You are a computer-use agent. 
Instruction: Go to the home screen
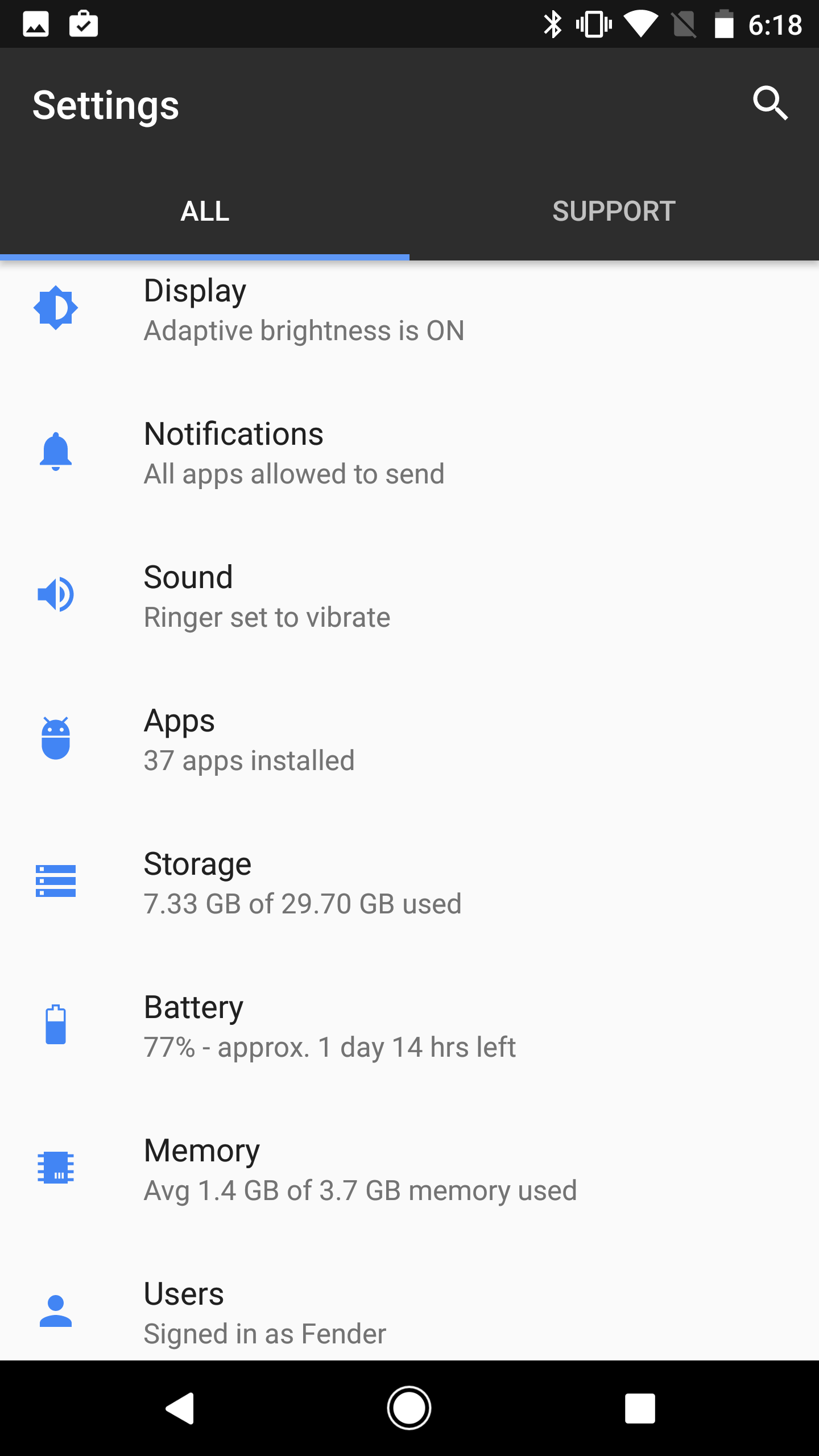click(x=409, y=1408)
